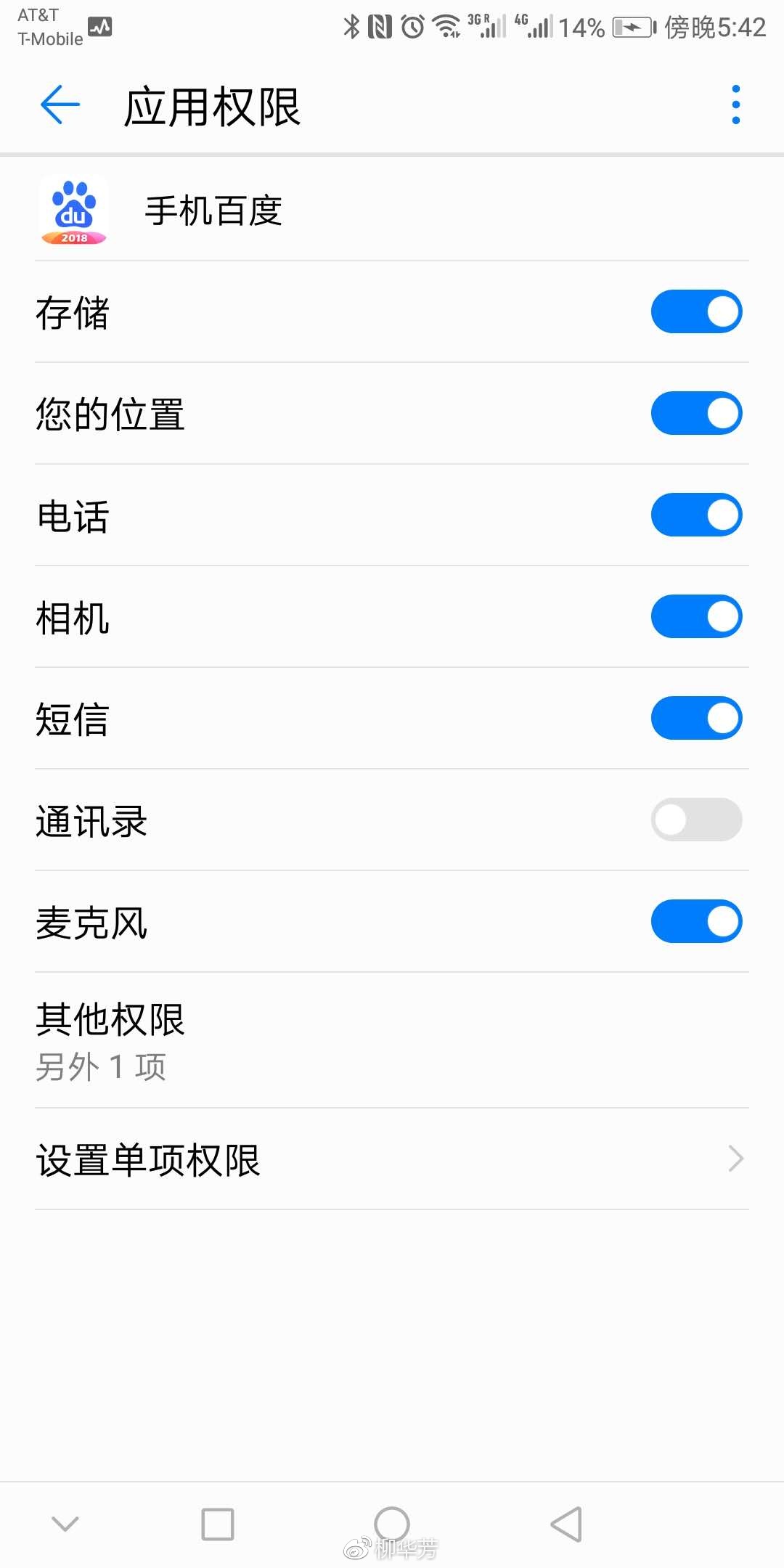The height and width of the screenshot is (1568, 784).
Task: Open the three-dot overflow menu
Action: (x=735, y=105)
